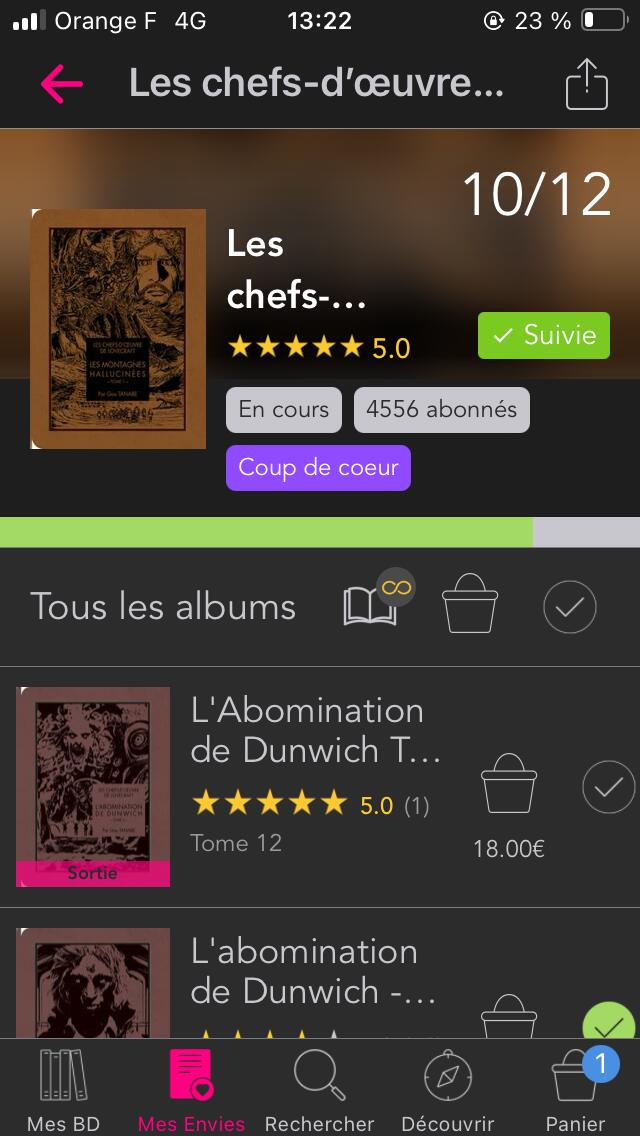The height and width of the screenshot is (1136, 640).
Task: Share this series
Action: [587, 84]
